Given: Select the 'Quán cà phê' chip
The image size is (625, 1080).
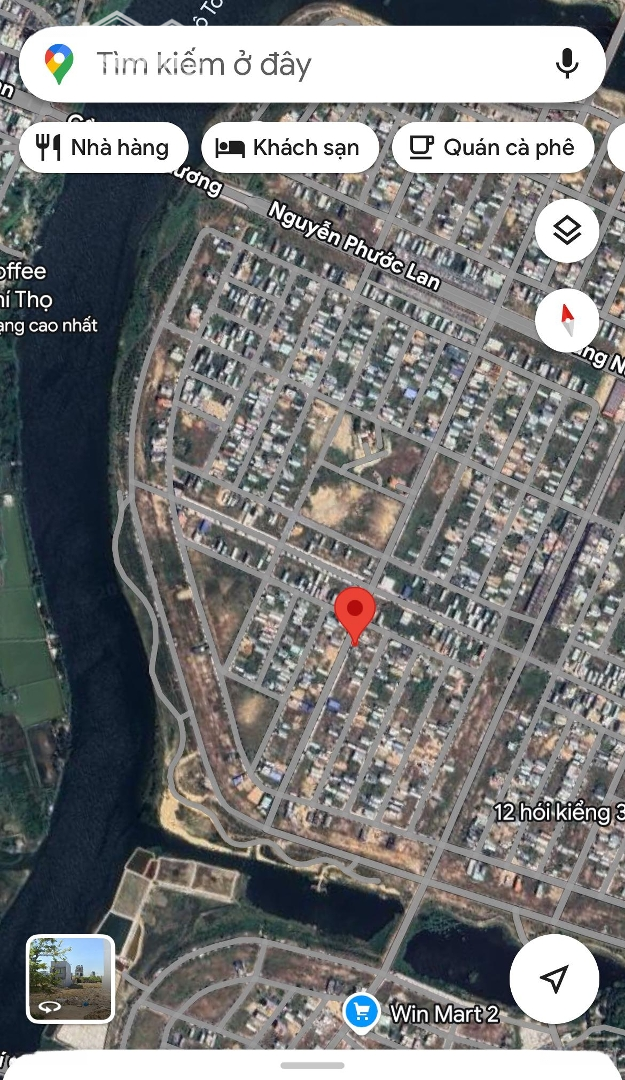Looking at the screenshot, I should pos(493,148).
